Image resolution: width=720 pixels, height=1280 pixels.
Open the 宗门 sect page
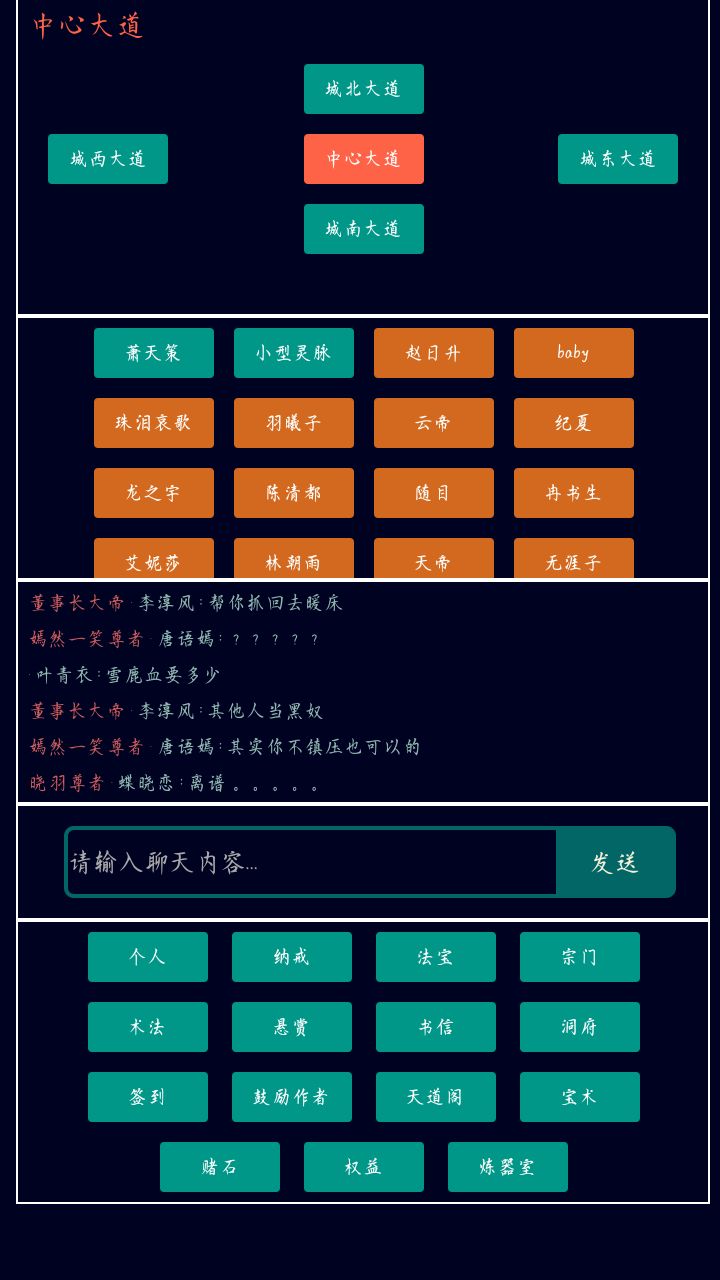click(580, 957)
